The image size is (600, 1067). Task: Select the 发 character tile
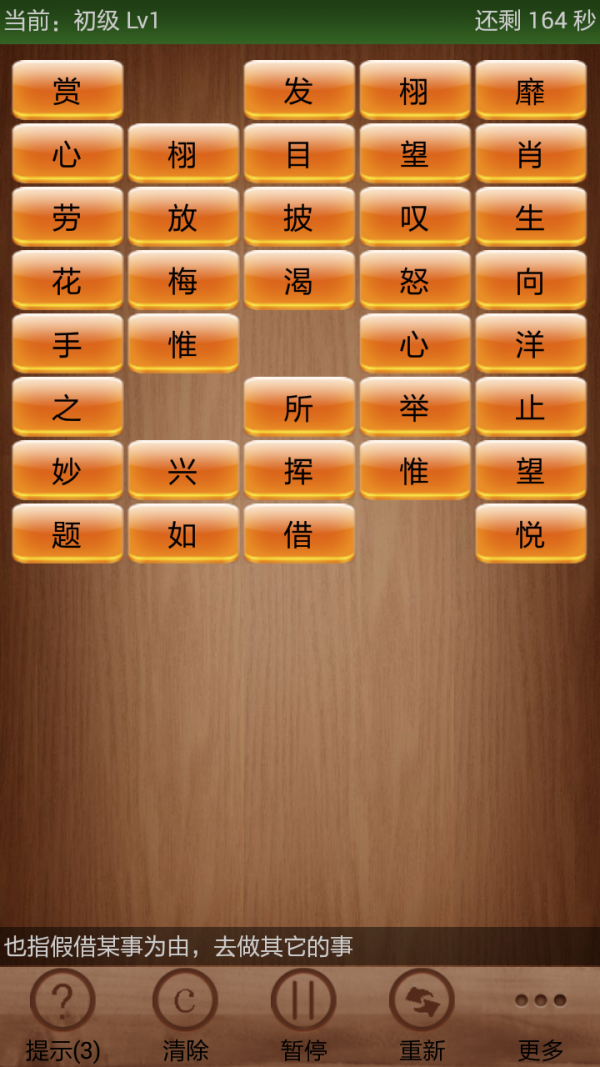298,91
